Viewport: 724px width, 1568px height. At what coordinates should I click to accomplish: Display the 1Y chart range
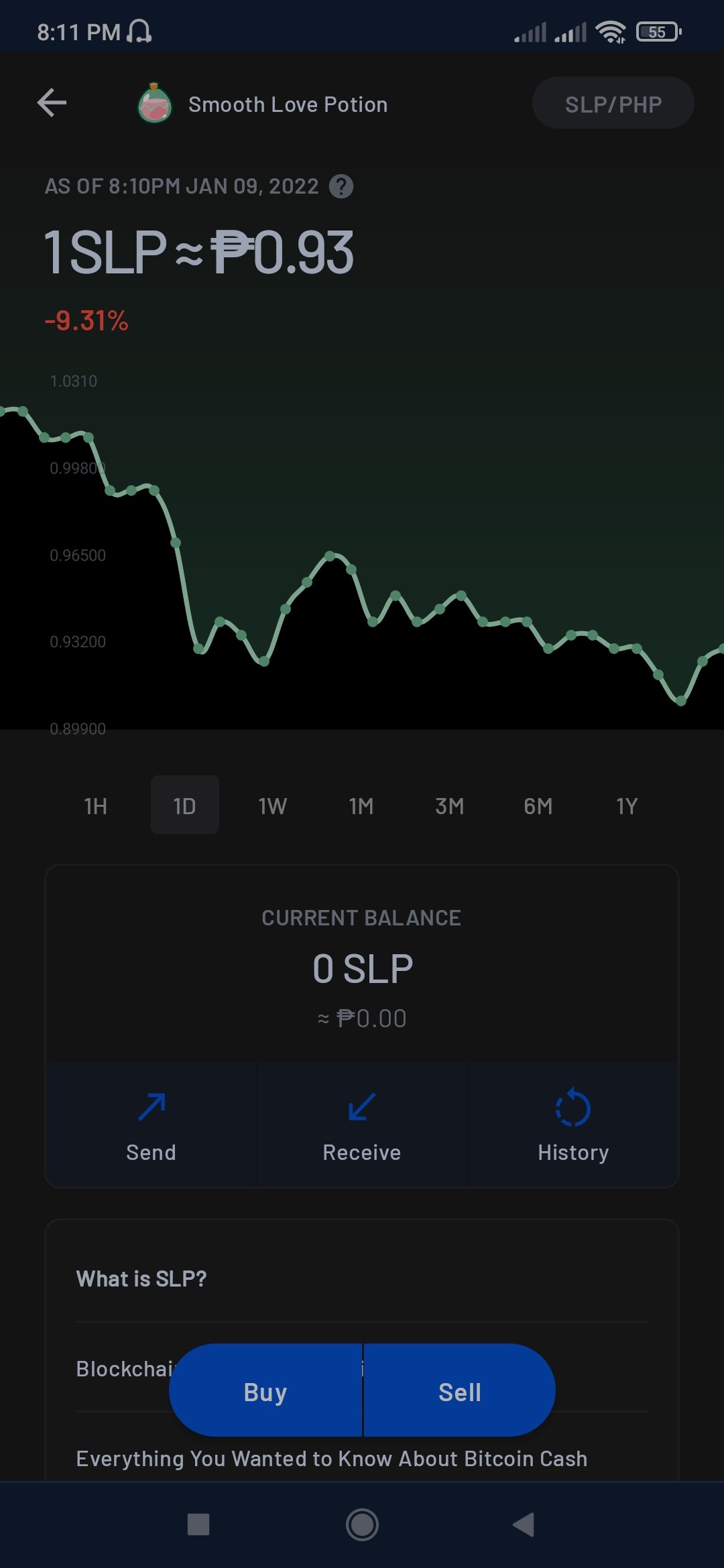tap(627, 805)
